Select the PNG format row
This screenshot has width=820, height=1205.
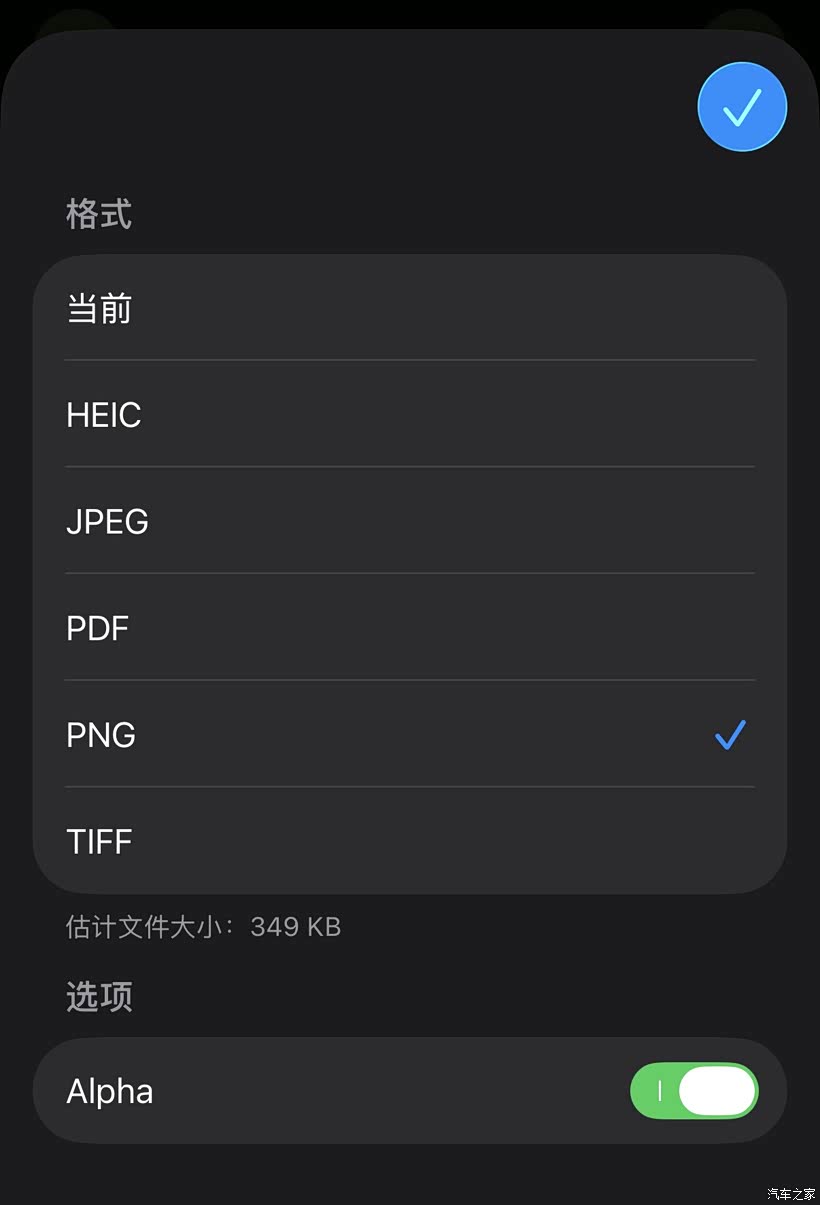410,735
